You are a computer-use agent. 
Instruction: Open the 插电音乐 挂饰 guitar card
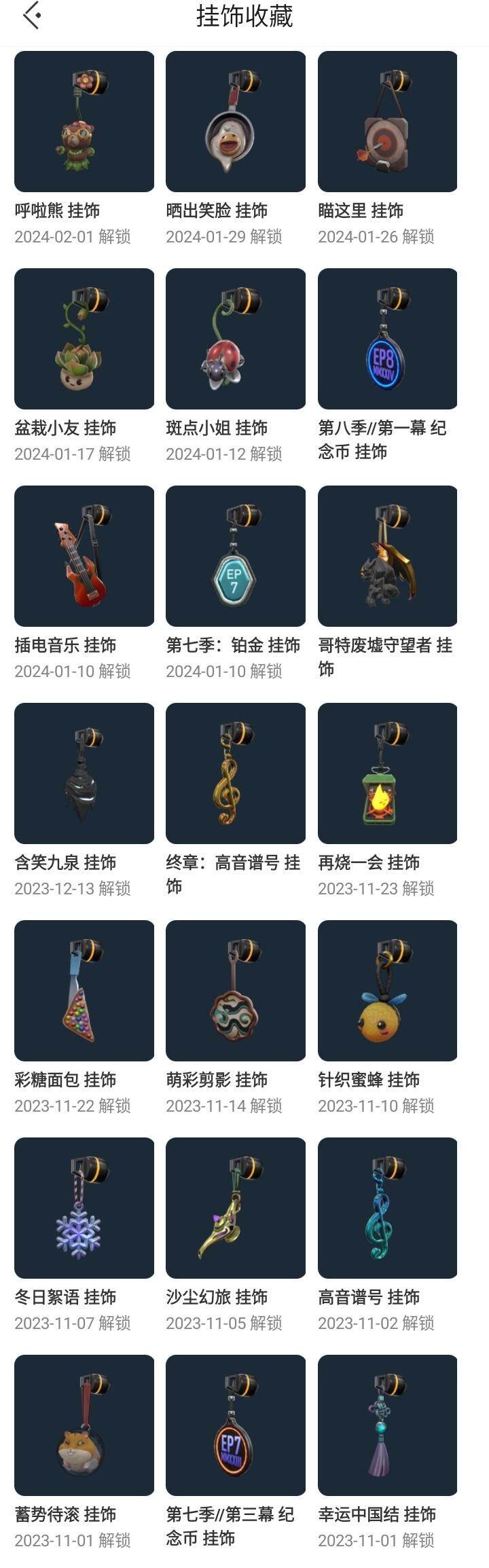(84, 556)
